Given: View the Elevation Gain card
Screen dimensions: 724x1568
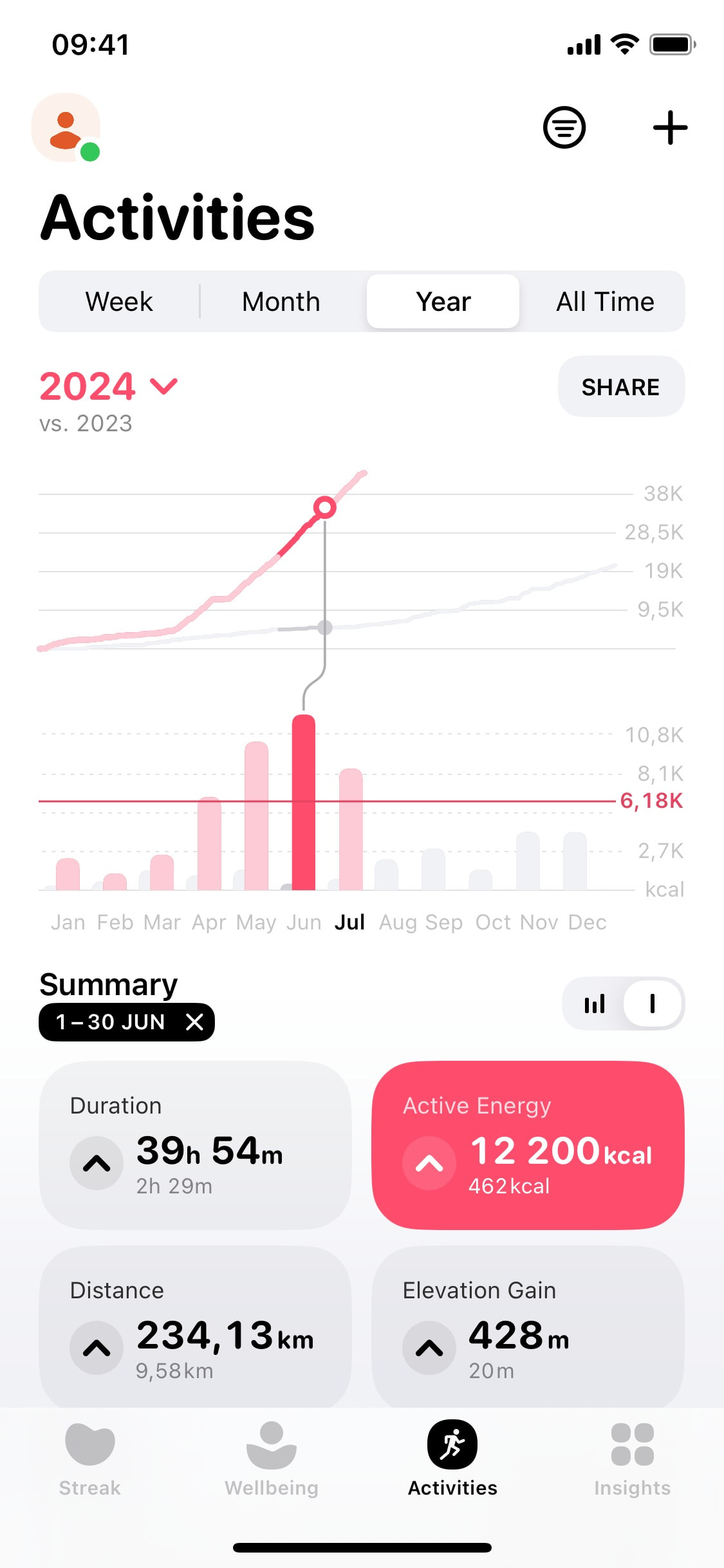Looking at the screenshot, I should tap(528, 1329).
